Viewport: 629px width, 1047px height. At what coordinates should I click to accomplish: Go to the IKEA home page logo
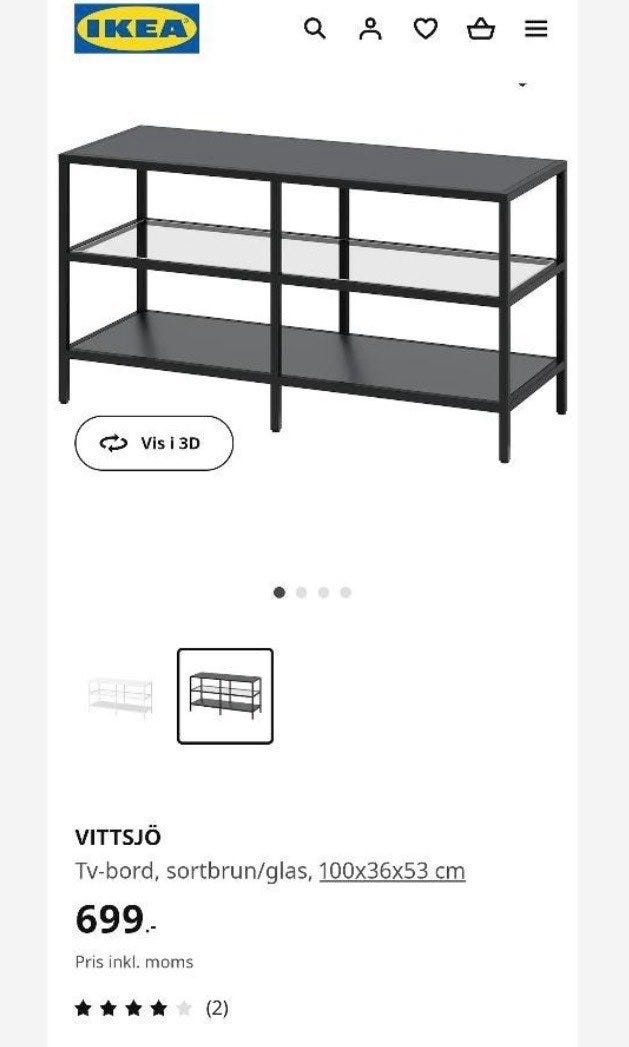pyautogui.click(x=136, y=28)
